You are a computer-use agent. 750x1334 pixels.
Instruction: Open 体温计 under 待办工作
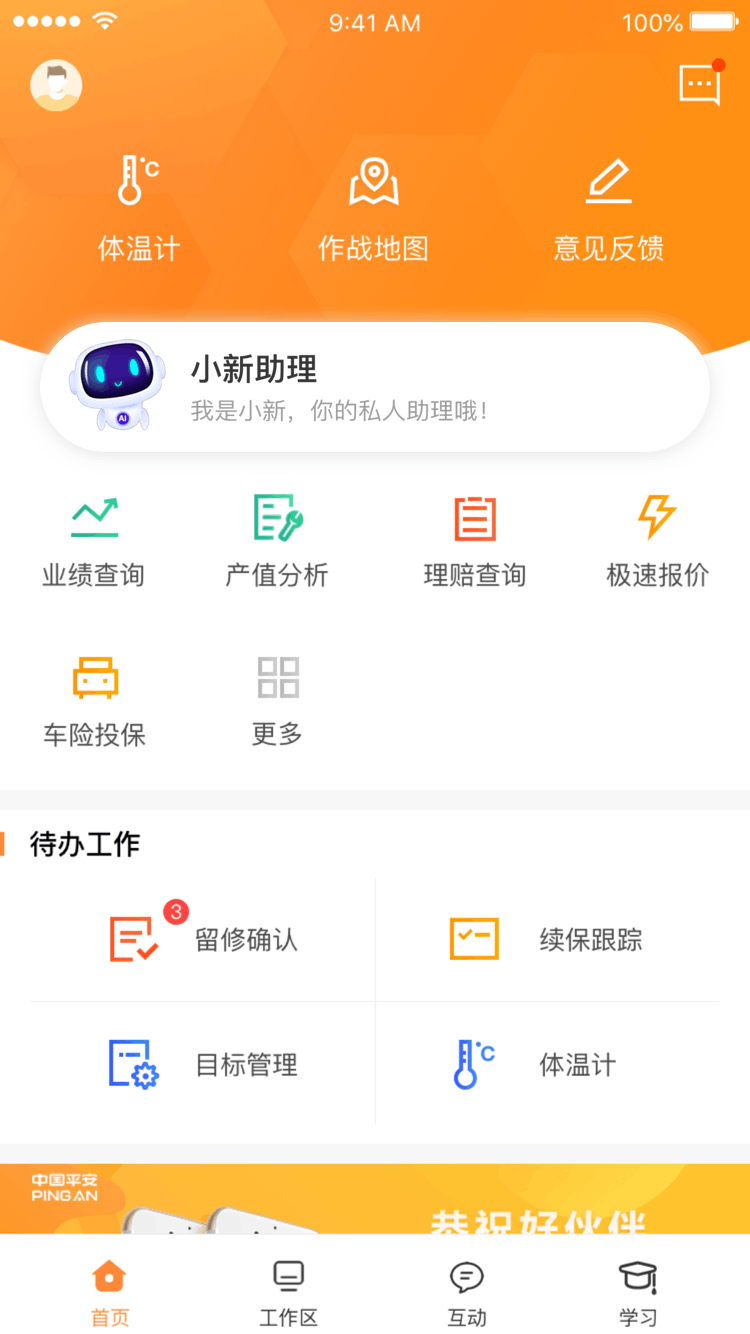[x=547, y=1064]
